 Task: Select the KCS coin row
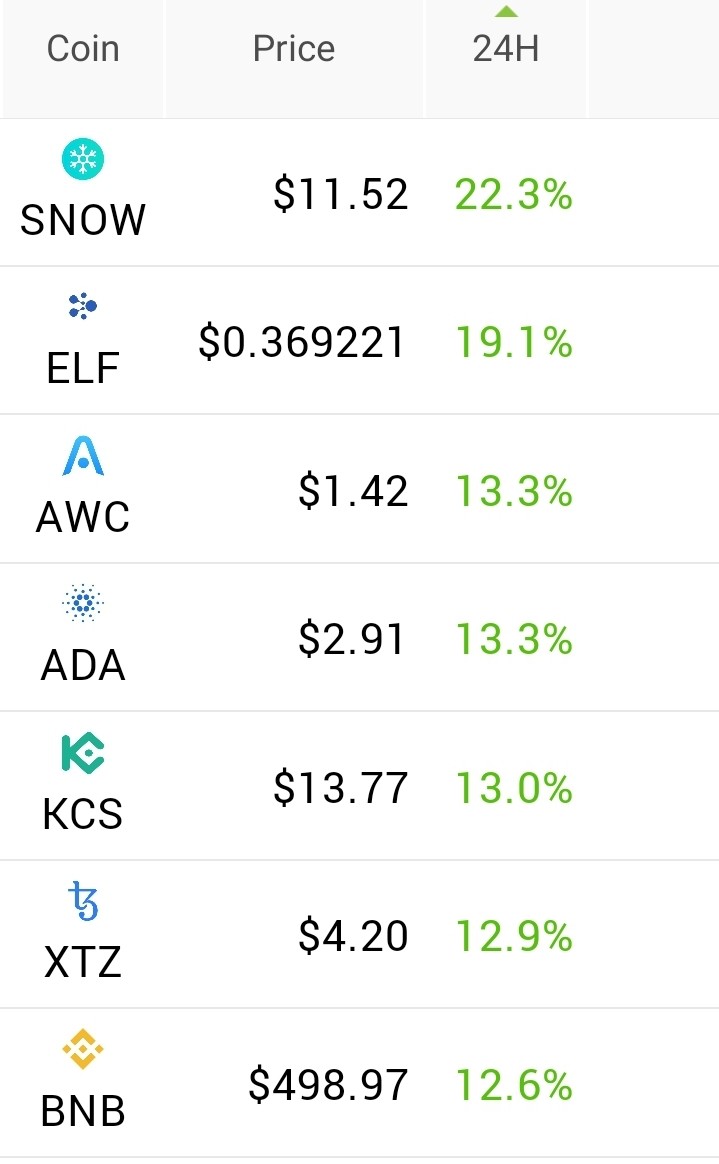coord(359,786)
